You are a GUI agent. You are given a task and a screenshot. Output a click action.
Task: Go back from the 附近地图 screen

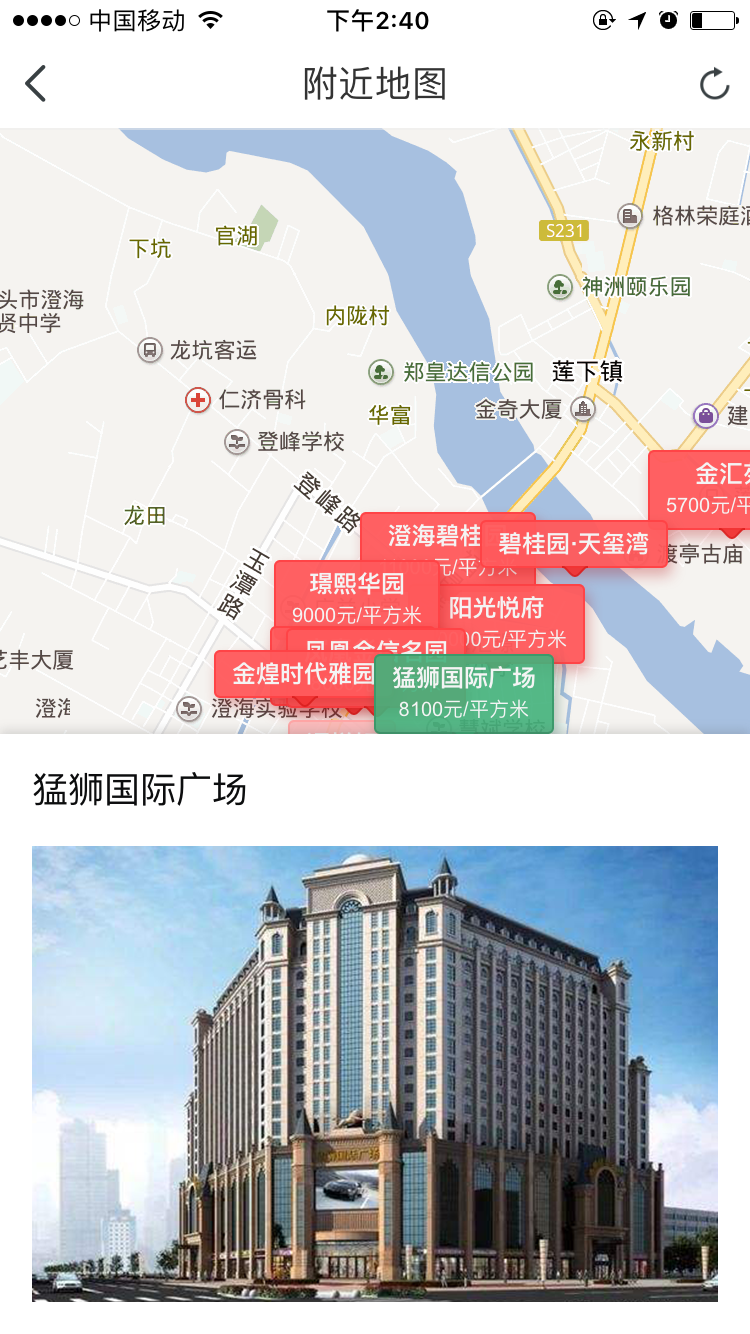[x=36, y=84]
